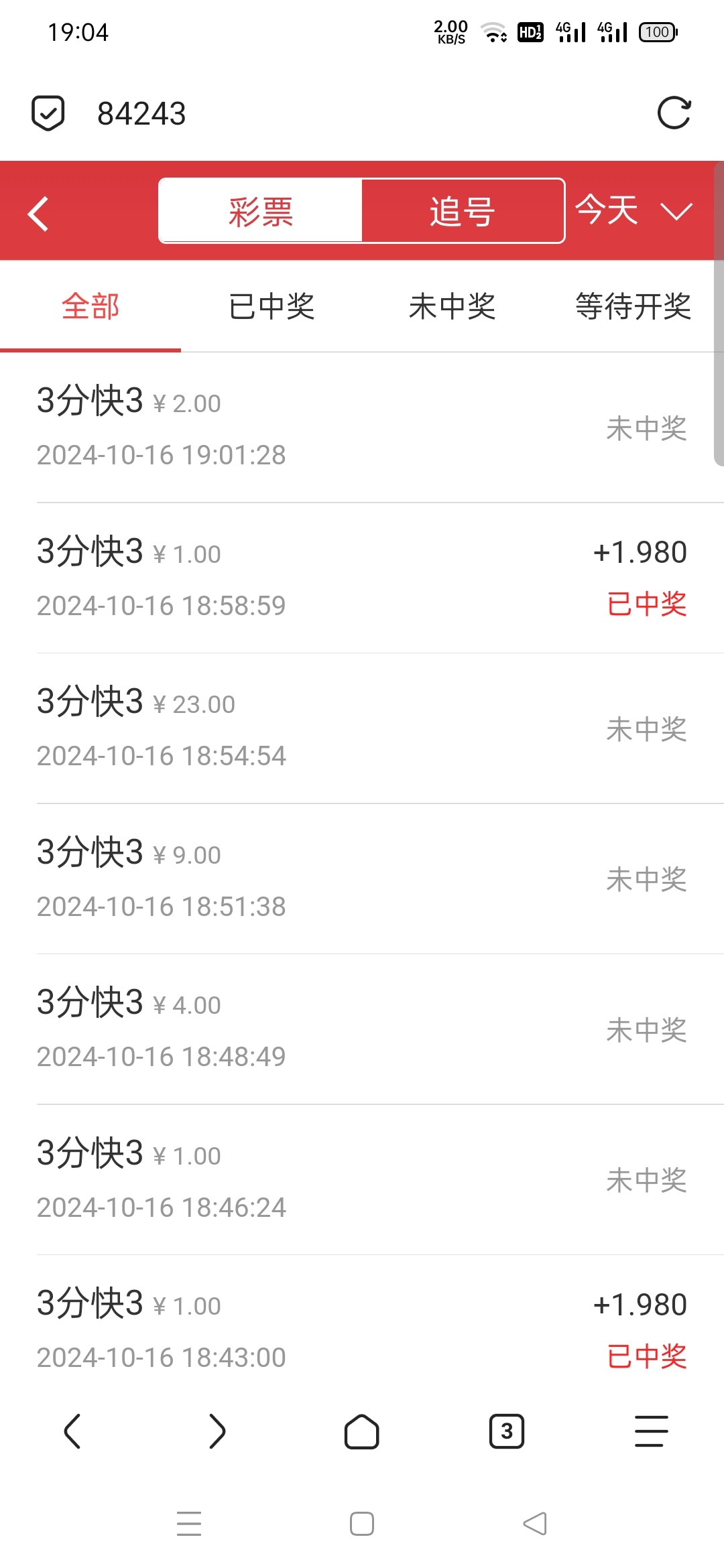Open the browser hamburger menu
724x1568 pixels.
[651, 1432]
